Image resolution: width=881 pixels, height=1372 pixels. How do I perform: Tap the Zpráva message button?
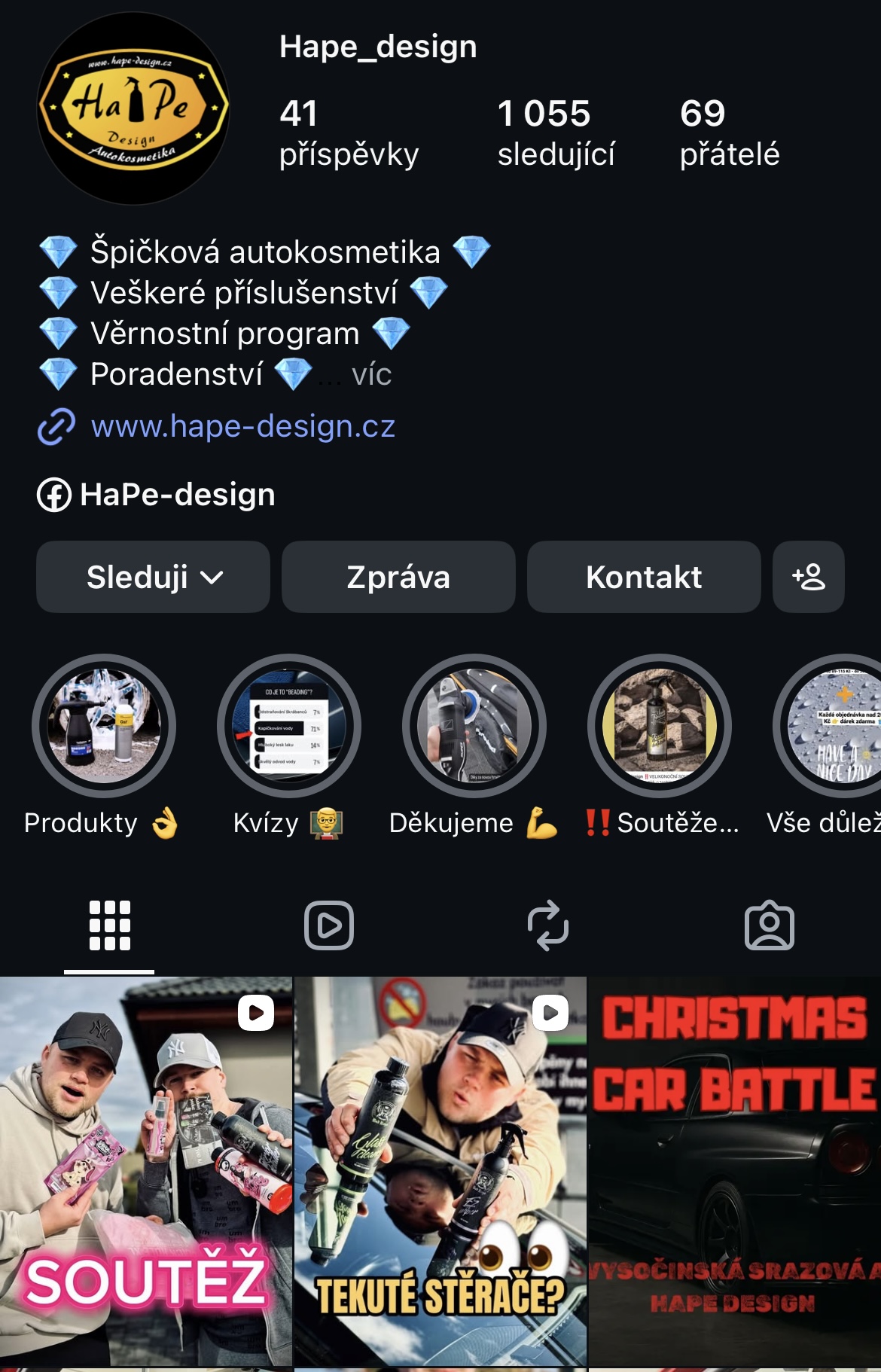click(x=398, y=577)
